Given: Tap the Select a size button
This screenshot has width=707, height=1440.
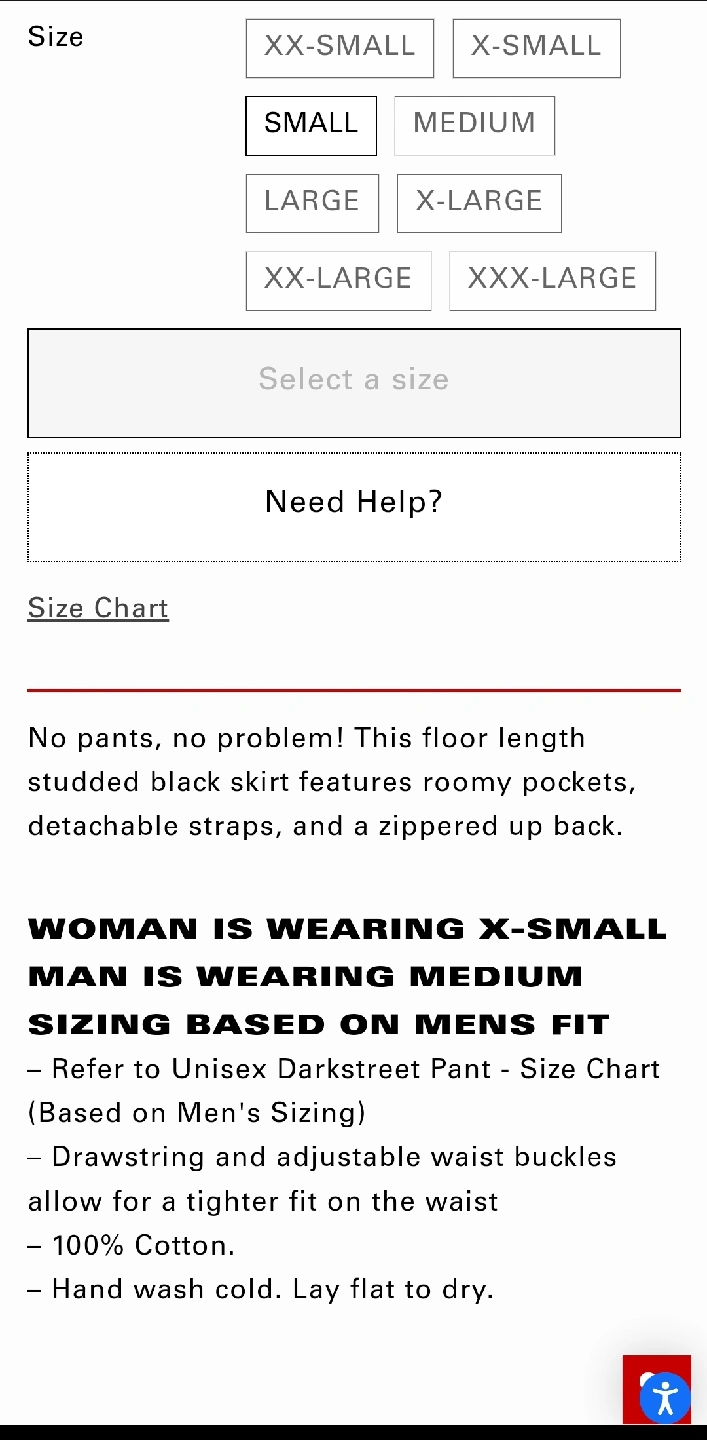Looking at the screenshot, I should (354, 383).
